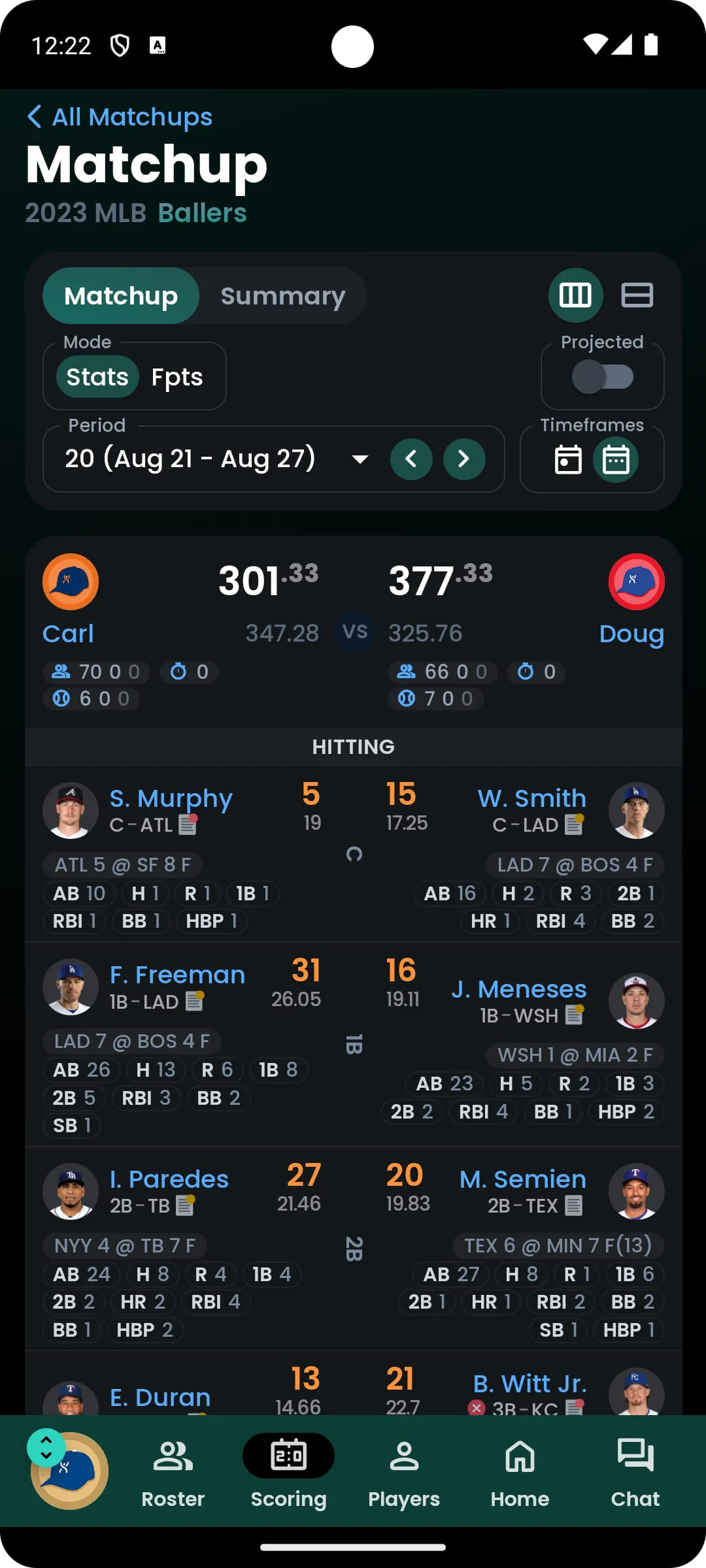Select Stats mode
Screen dimensions: 706x1568
point(97,377)
